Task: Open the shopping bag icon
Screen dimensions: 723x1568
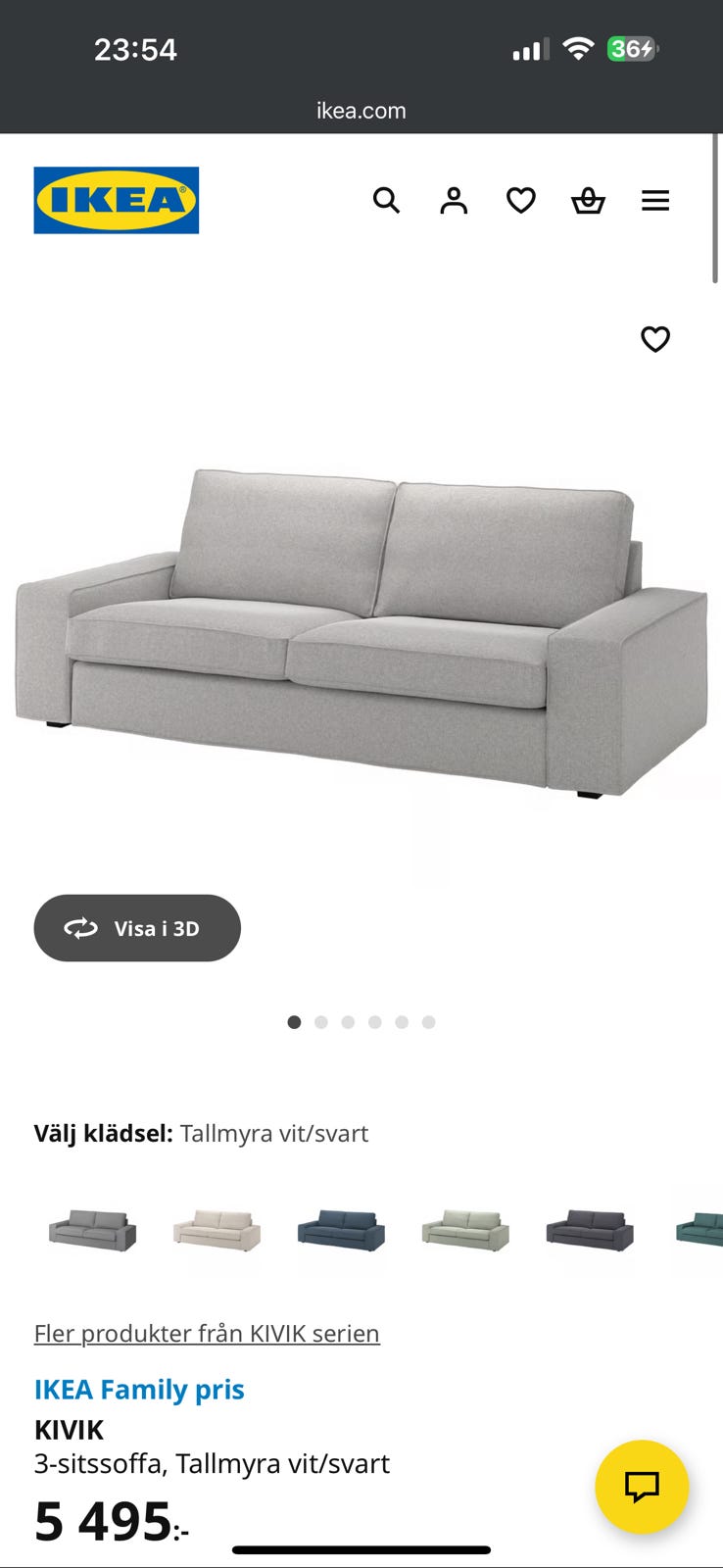Action: pos(587,200)
